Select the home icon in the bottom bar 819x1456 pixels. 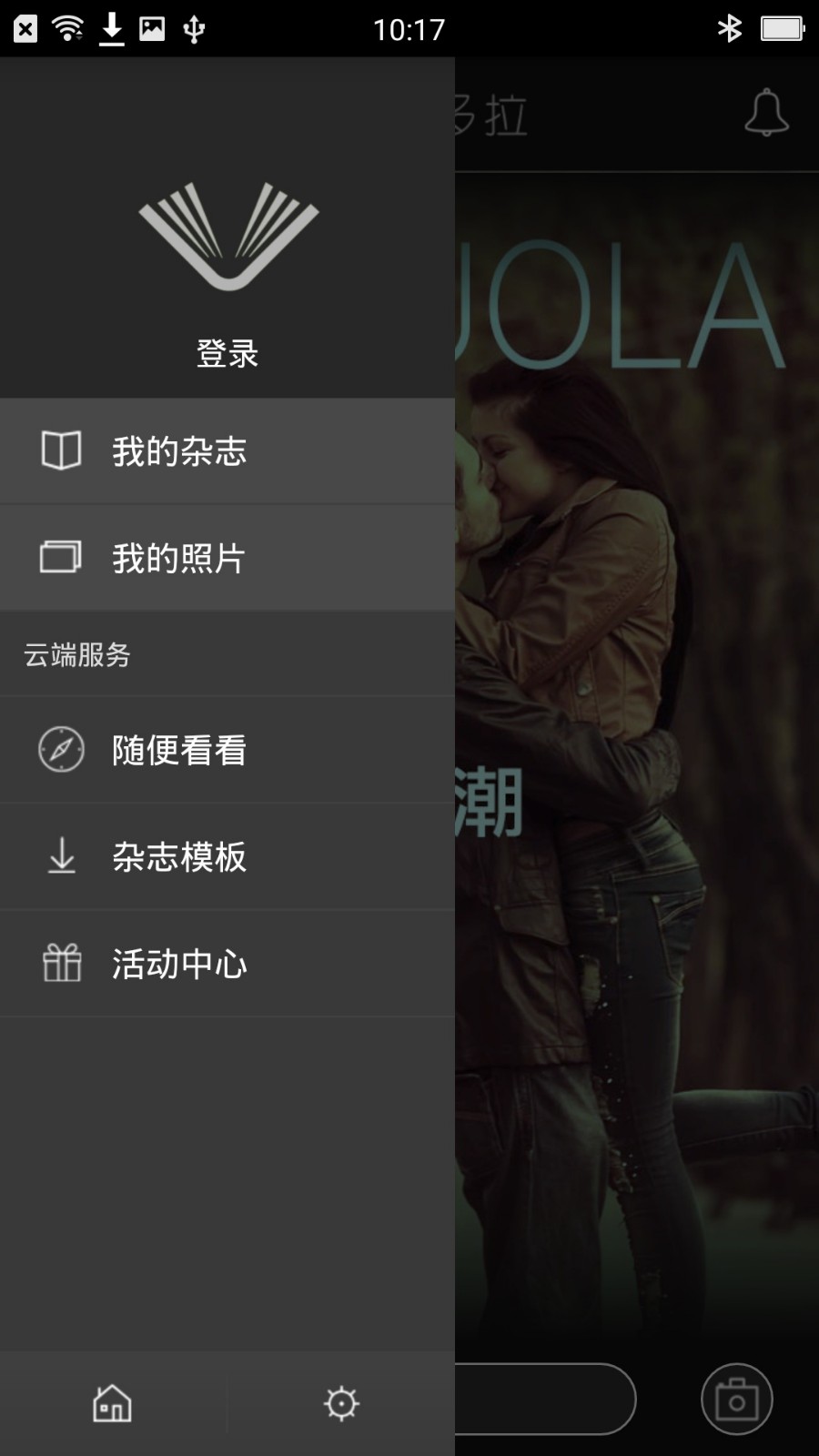click(111, 1405)
